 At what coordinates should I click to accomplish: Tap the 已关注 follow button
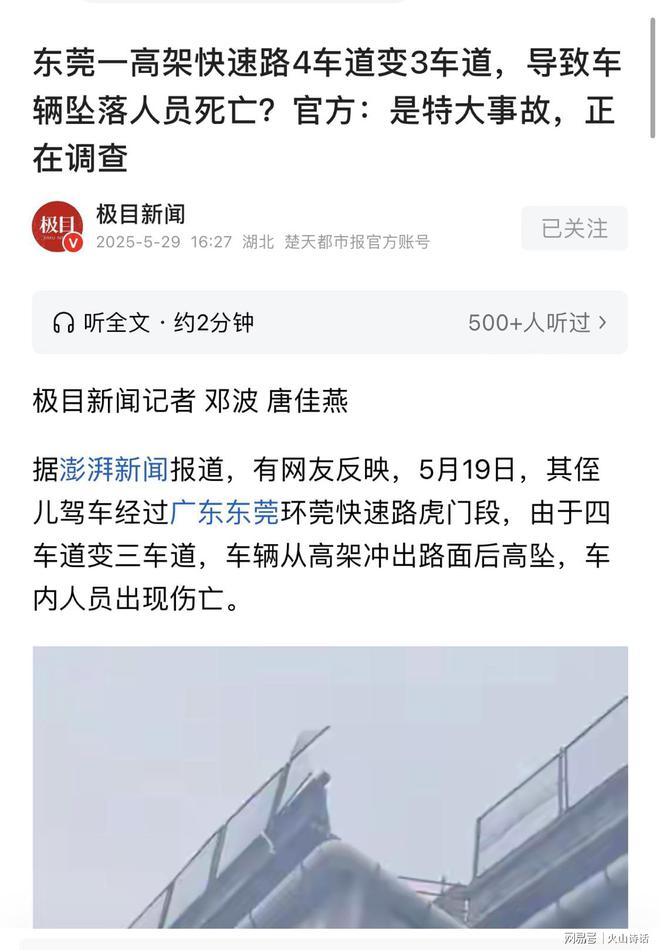click(x=574, y=228)
